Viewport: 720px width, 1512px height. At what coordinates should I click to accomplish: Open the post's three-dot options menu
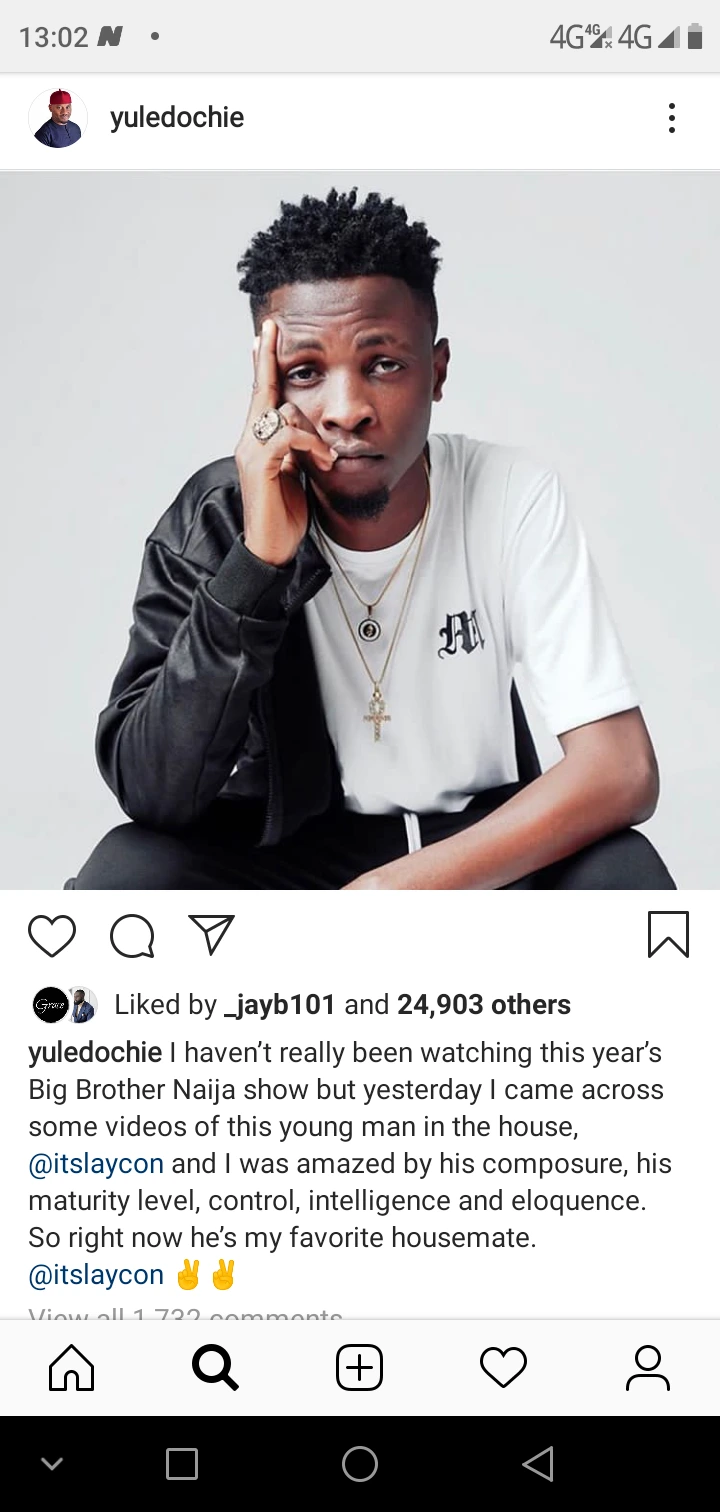672,118
